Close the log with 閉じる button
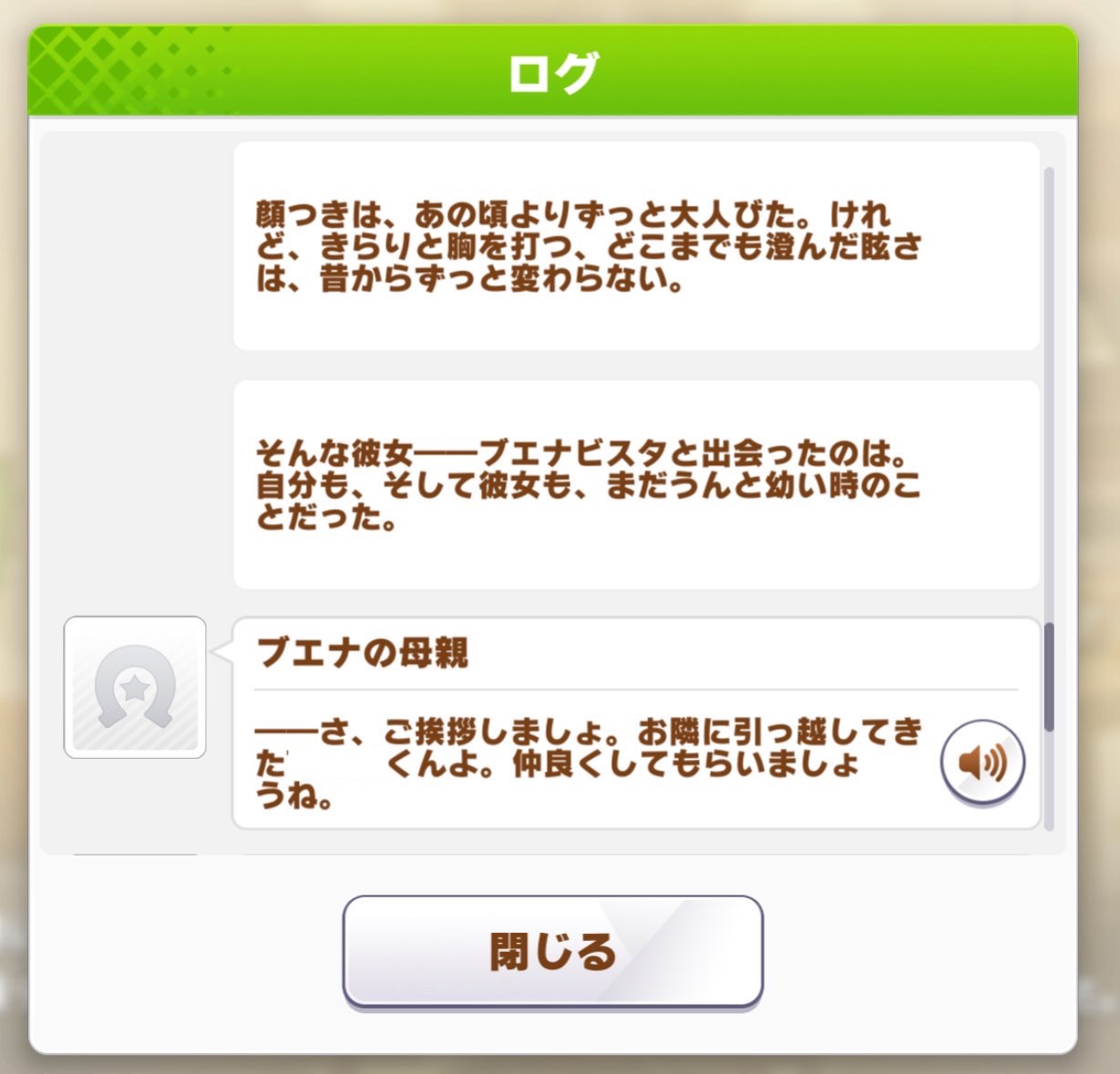Image resolution: width=1120 pixels, height=1074 pixels. (552, 951)
